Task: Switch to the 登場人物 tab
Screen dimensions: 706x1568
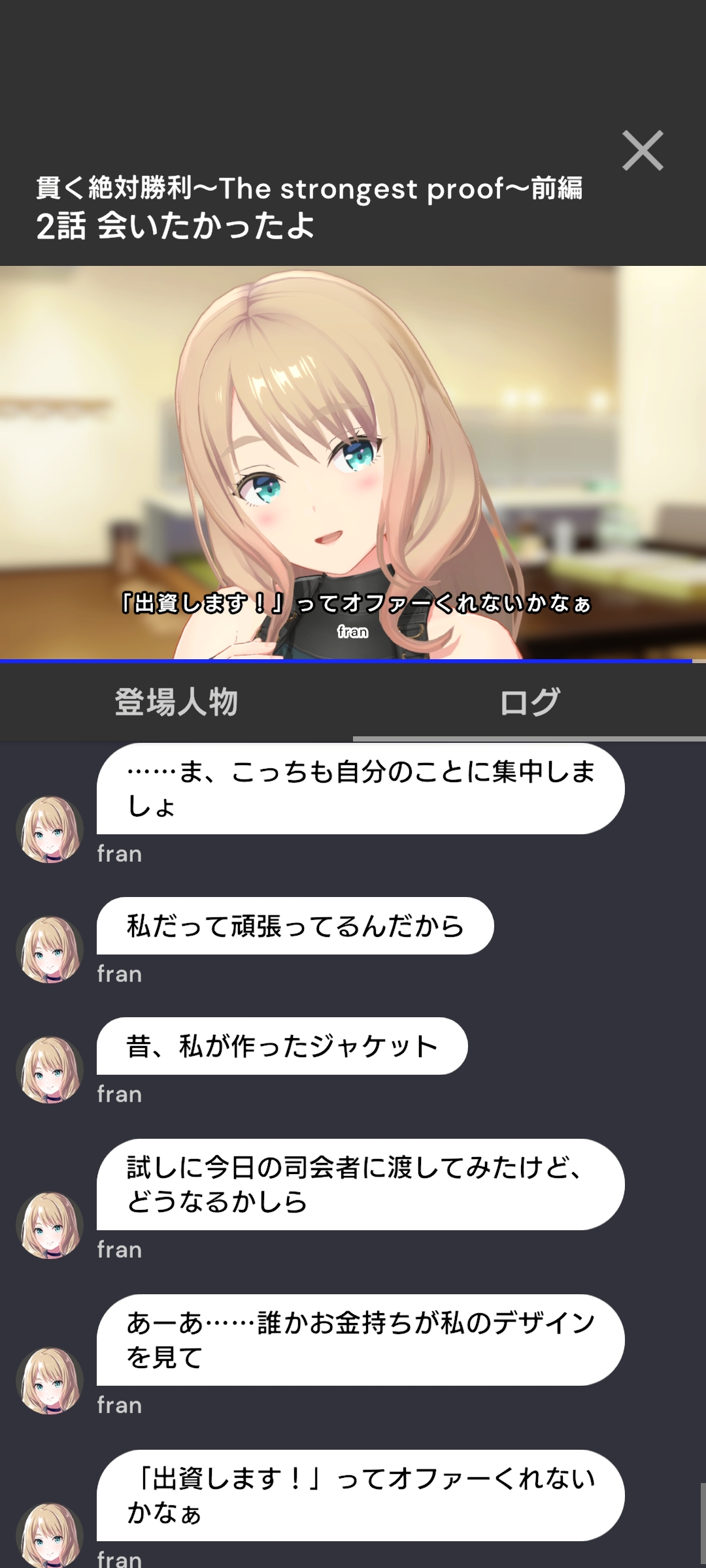Action: coord(176,702)
